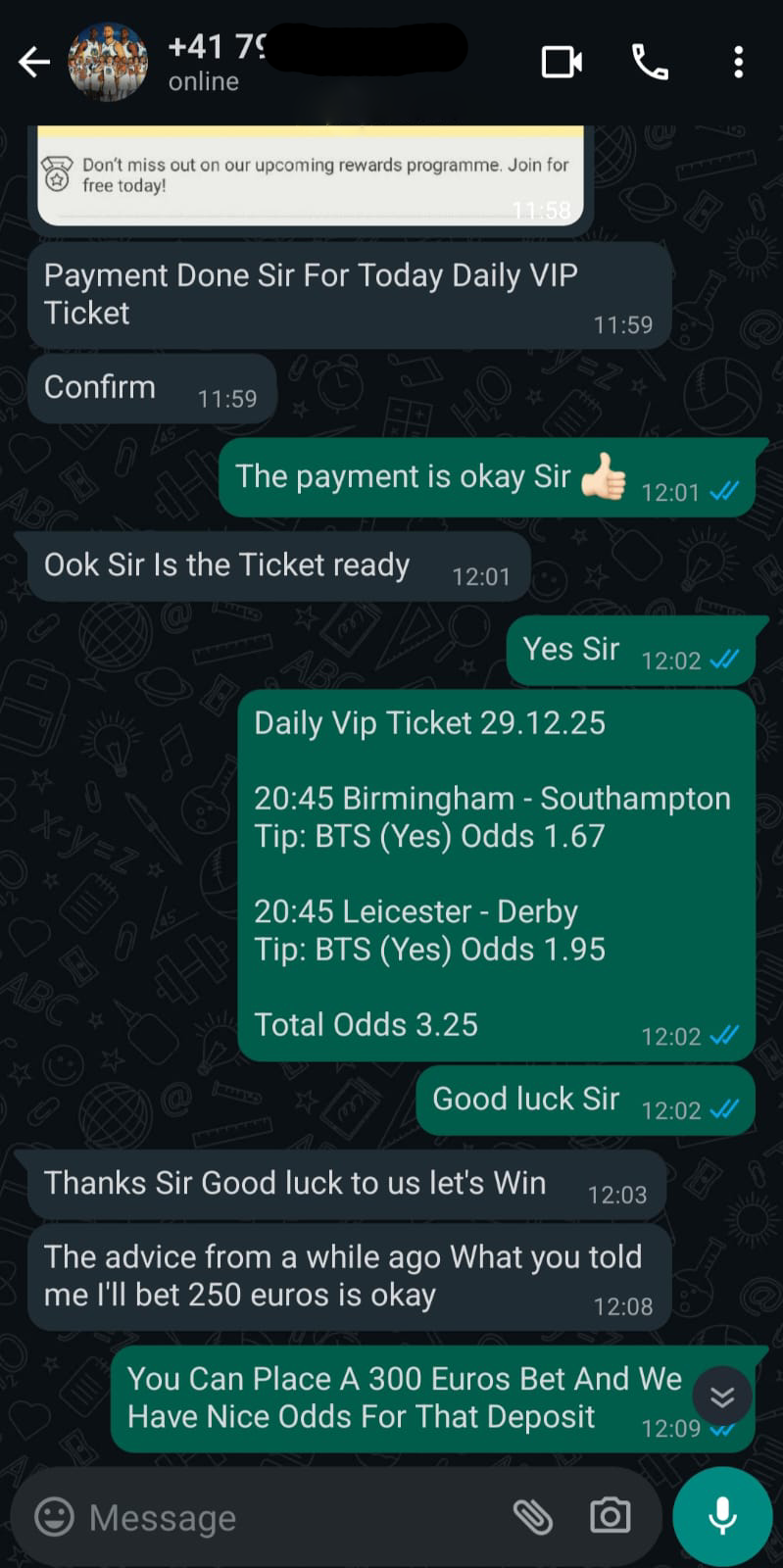This screenshot has width=783, height=1568.
Task: Open the camera from the message bar
Action: point(610,1517)
